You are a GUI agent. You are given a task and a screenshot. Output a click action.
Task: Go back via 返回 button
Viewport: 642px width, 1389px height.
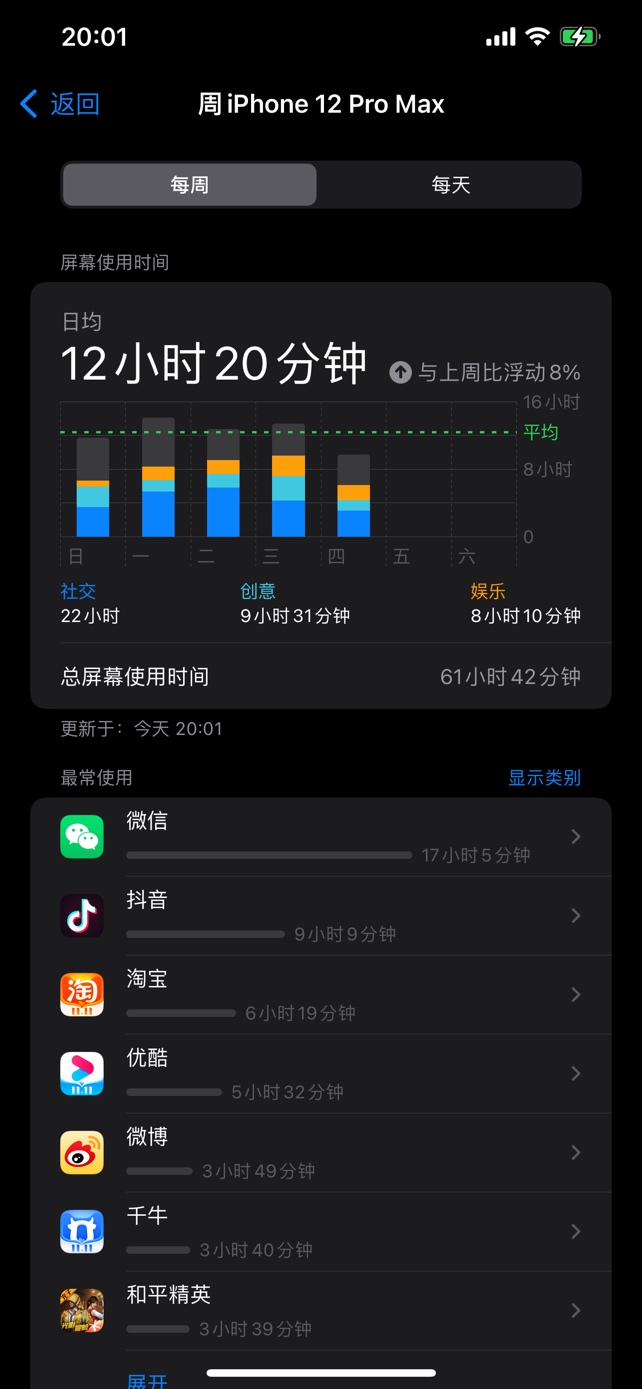pos(60,104)
